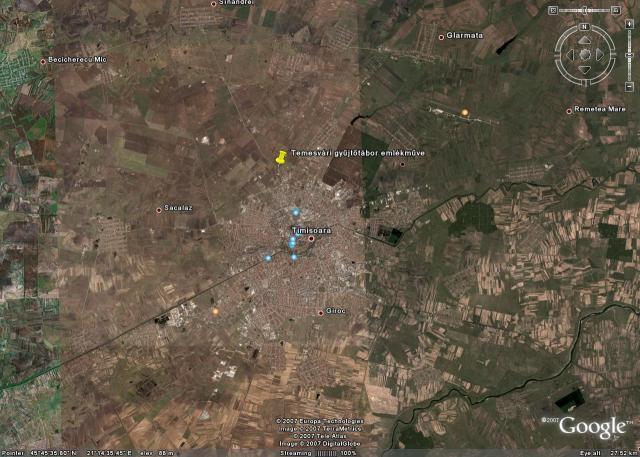Pan the map left with compass arrow
This screenshot has height=457, width=640.
[570, 55]
